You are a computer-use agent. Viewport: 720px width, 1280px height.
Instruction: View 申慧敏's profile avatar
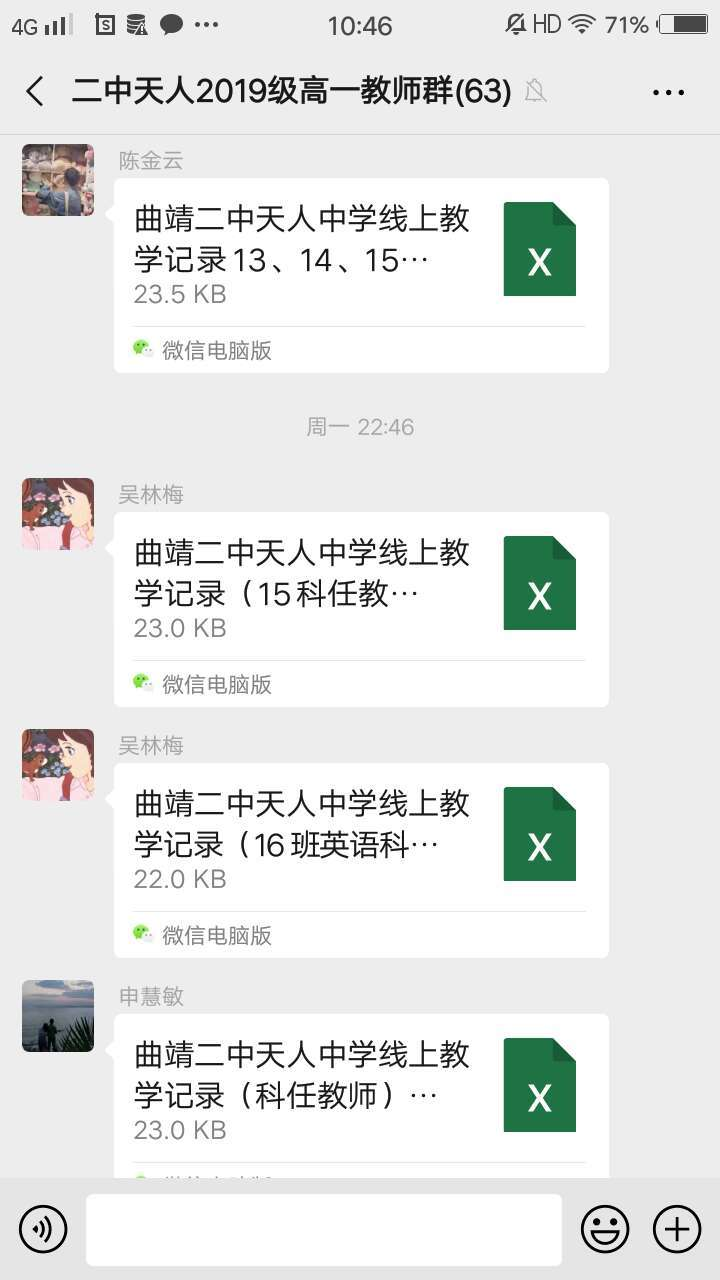tap(58, 1016)
